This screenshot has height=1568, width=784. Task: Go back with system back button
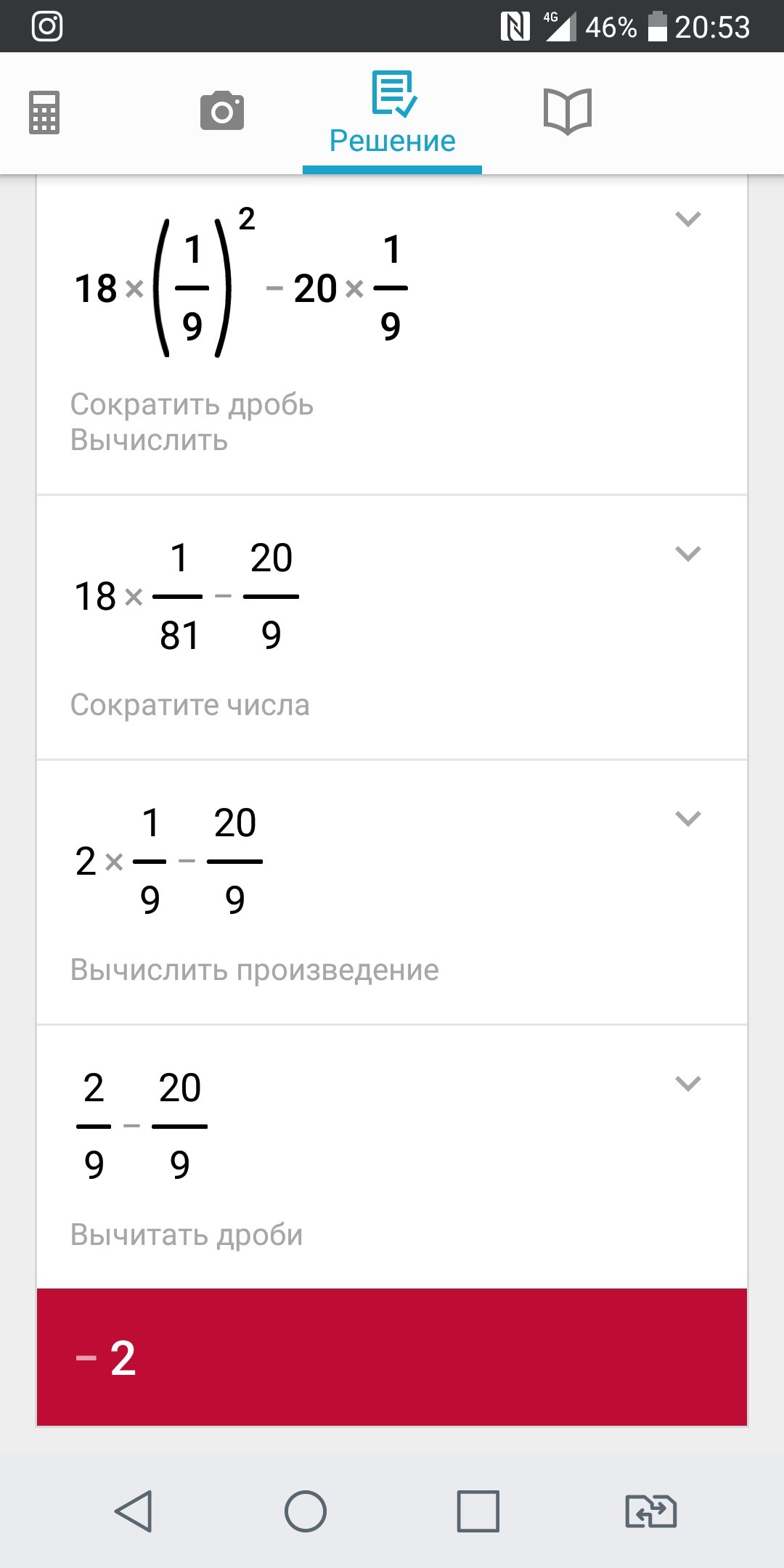(x=134, y=1511)
